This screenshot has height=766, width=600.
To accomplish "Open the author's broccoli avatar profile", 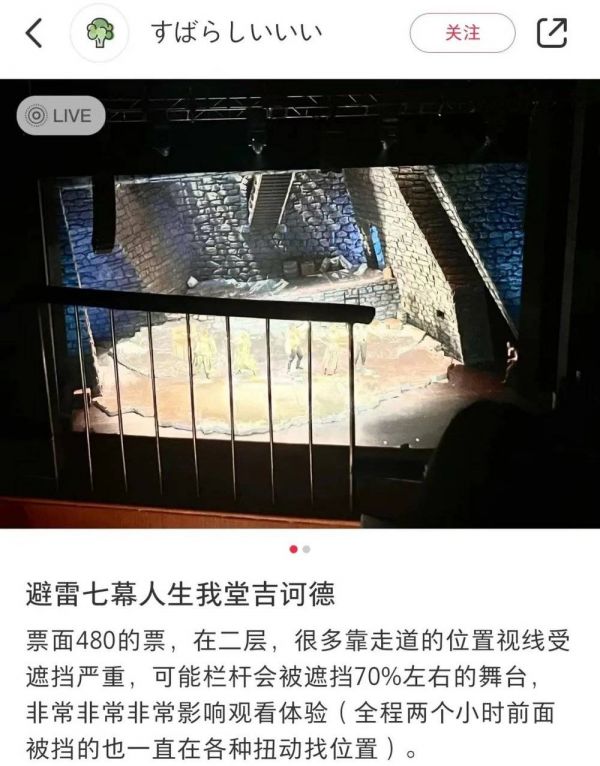I will [100, 33].
